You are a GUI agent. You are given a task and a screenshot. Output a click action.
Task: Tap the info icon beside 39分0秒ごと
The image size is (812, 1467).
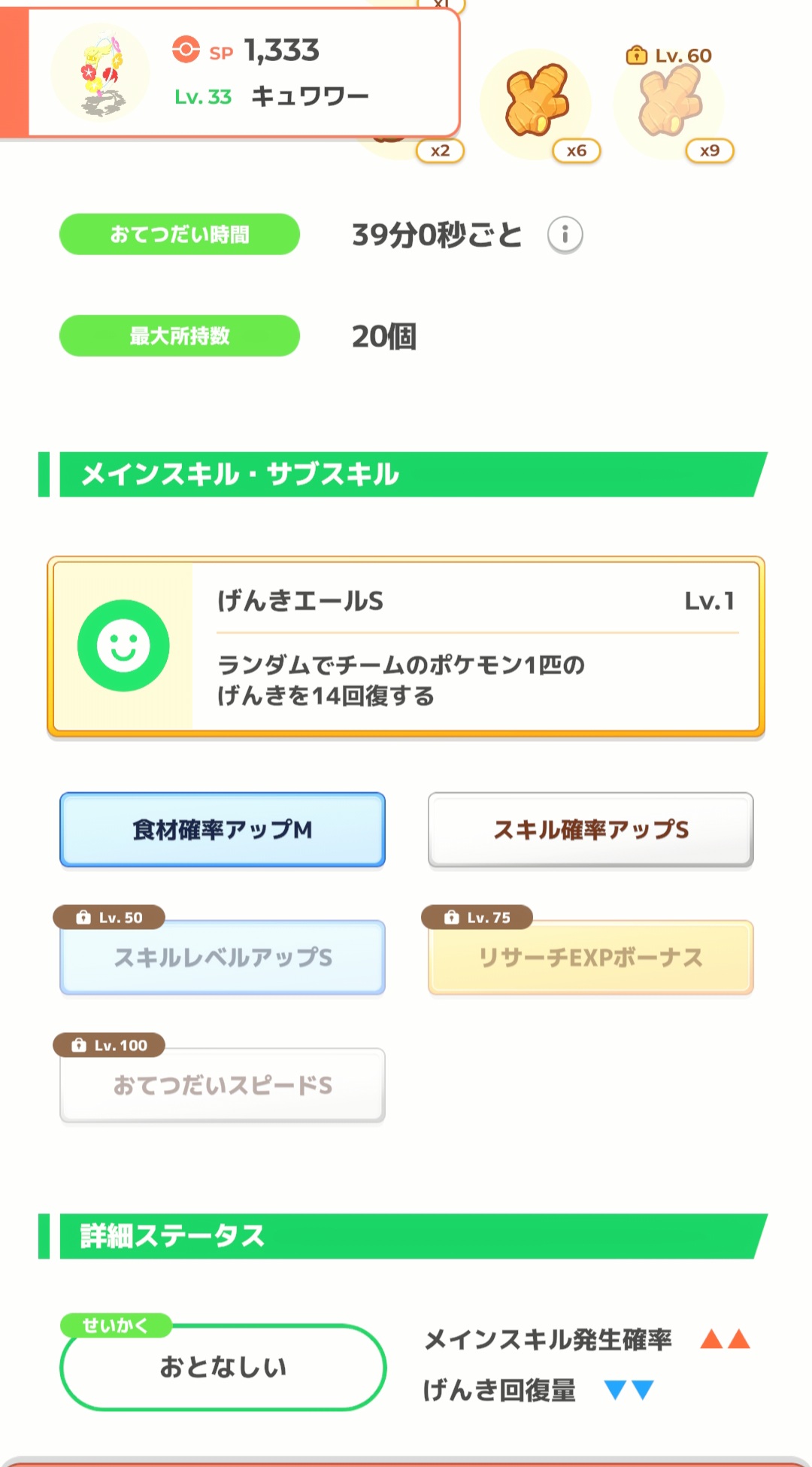click(565, 235)
